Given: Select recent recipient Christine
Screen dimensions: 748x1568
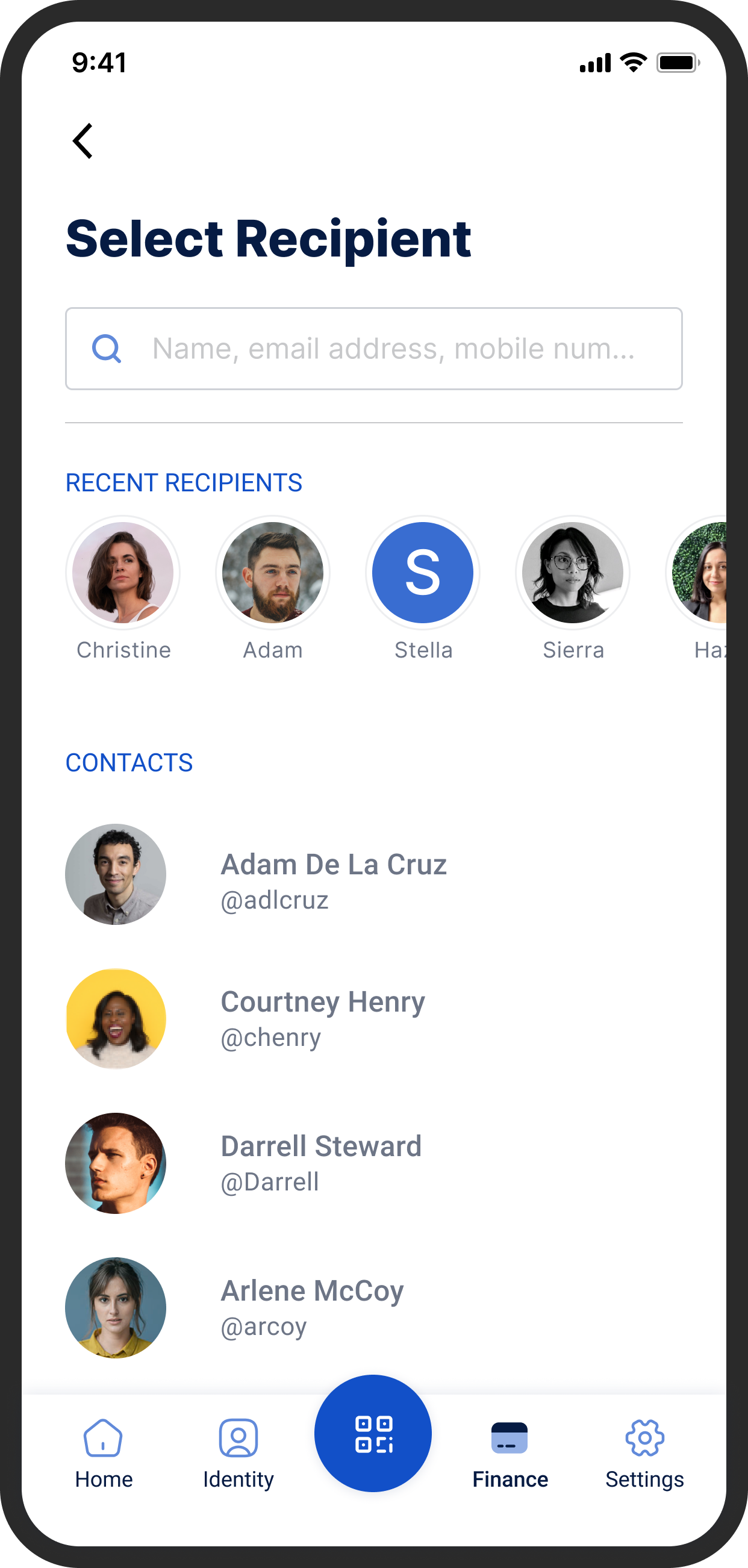Looking at the screenshot, I should 123,573.
